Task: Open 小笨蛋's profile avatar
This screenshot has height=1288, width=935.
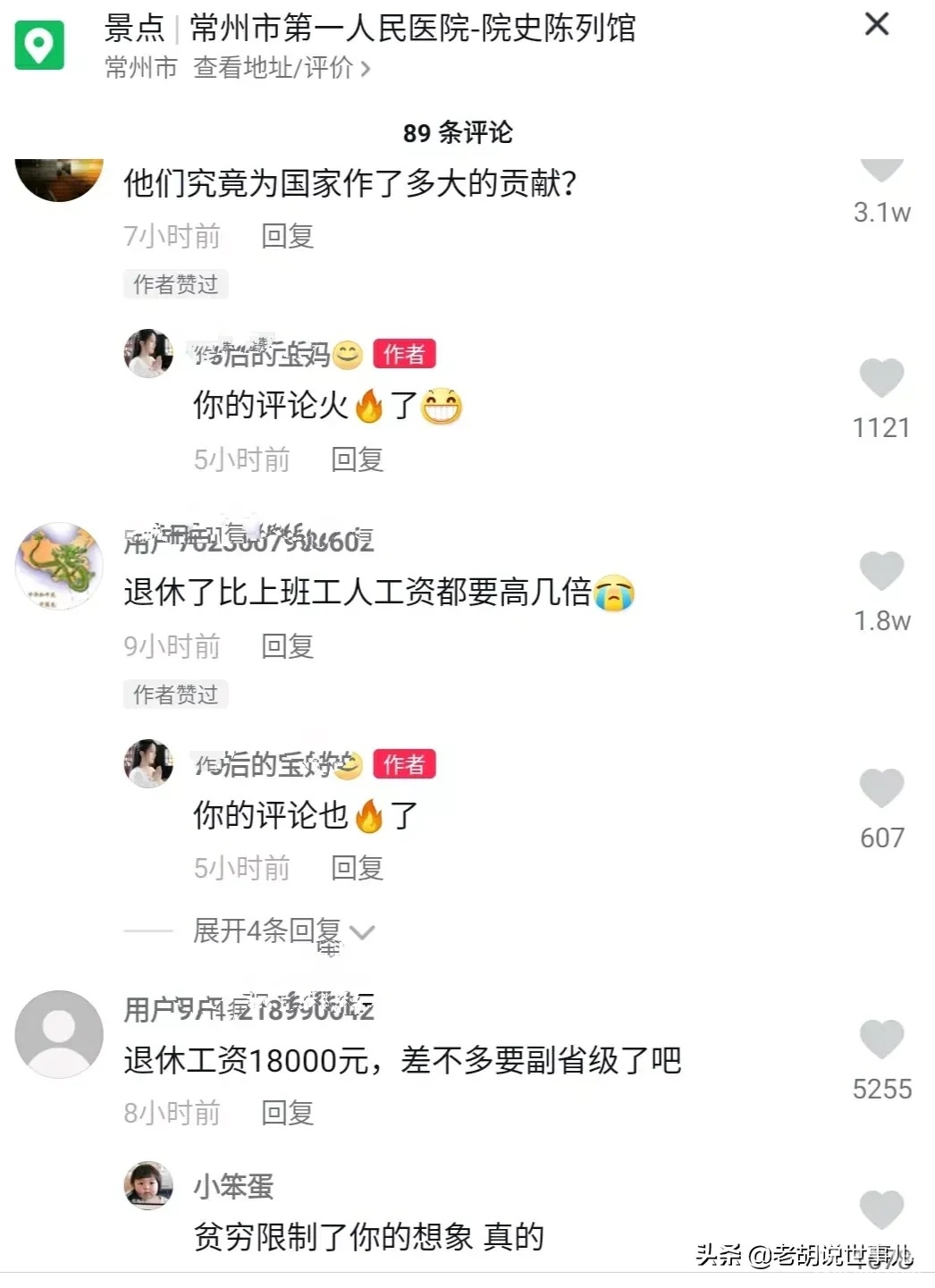Action: pos(148,1185)
